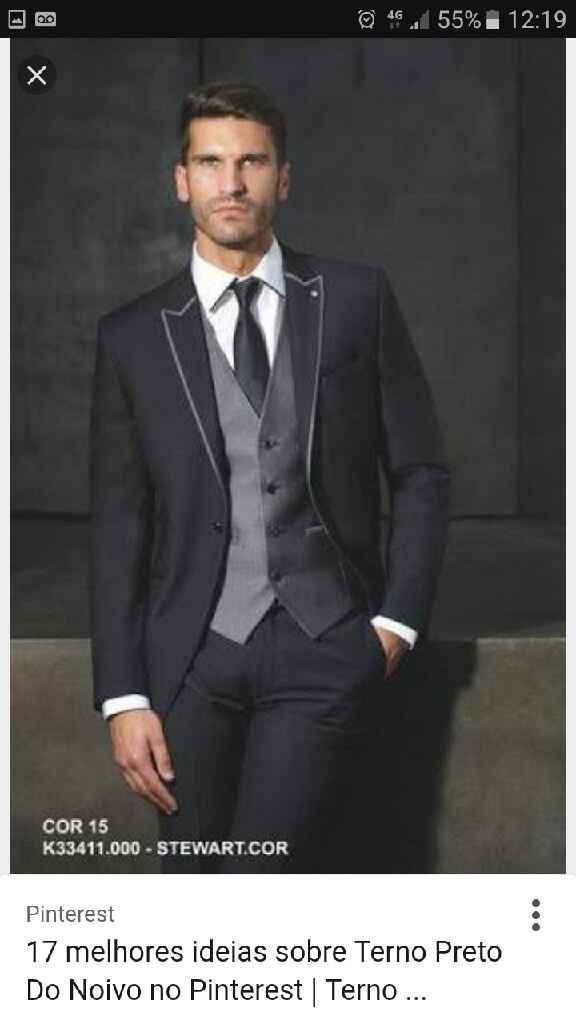Image resolution: width=576 pixels, height=1024 pixels.
Task: Open the Pinterest result title link
Action: pos(264,971)
